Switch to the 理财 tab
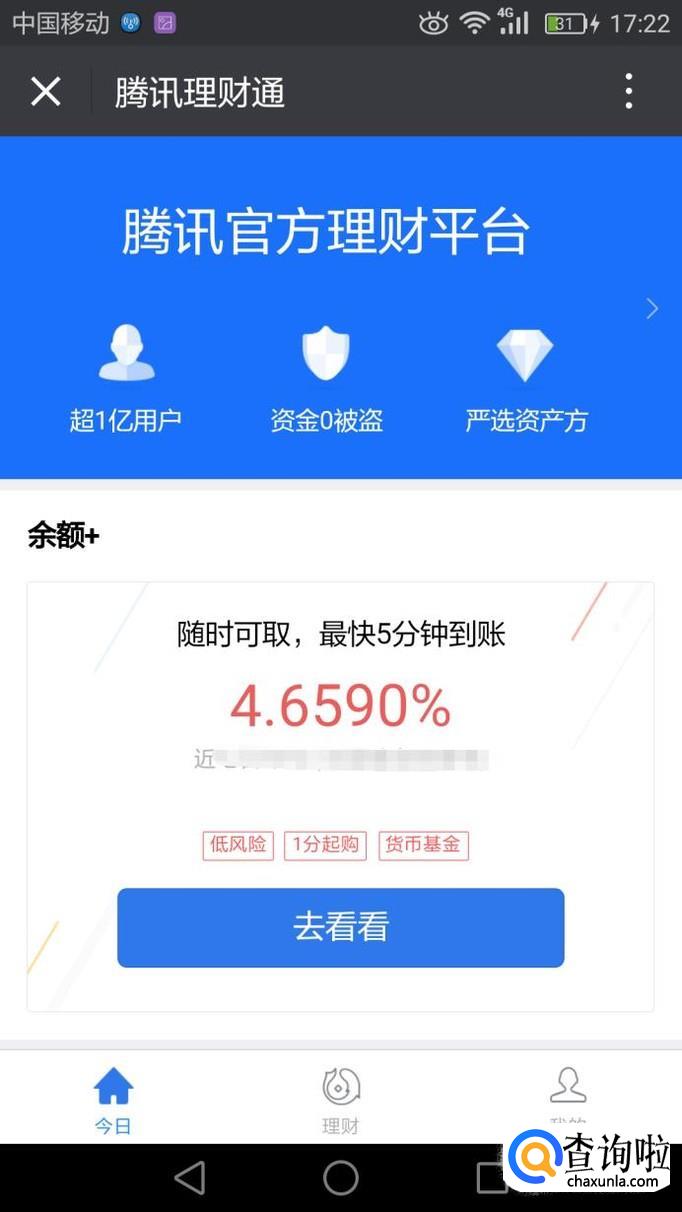This screenshot has height=1212, width=682. (x=340, y=1098)
